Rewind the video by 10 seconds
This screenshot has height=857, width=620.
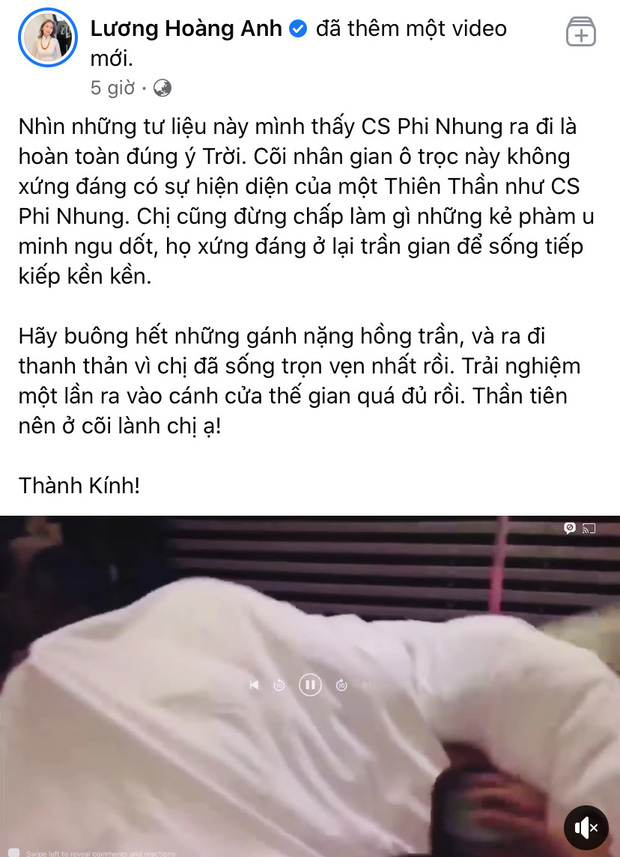coord(279,685)
